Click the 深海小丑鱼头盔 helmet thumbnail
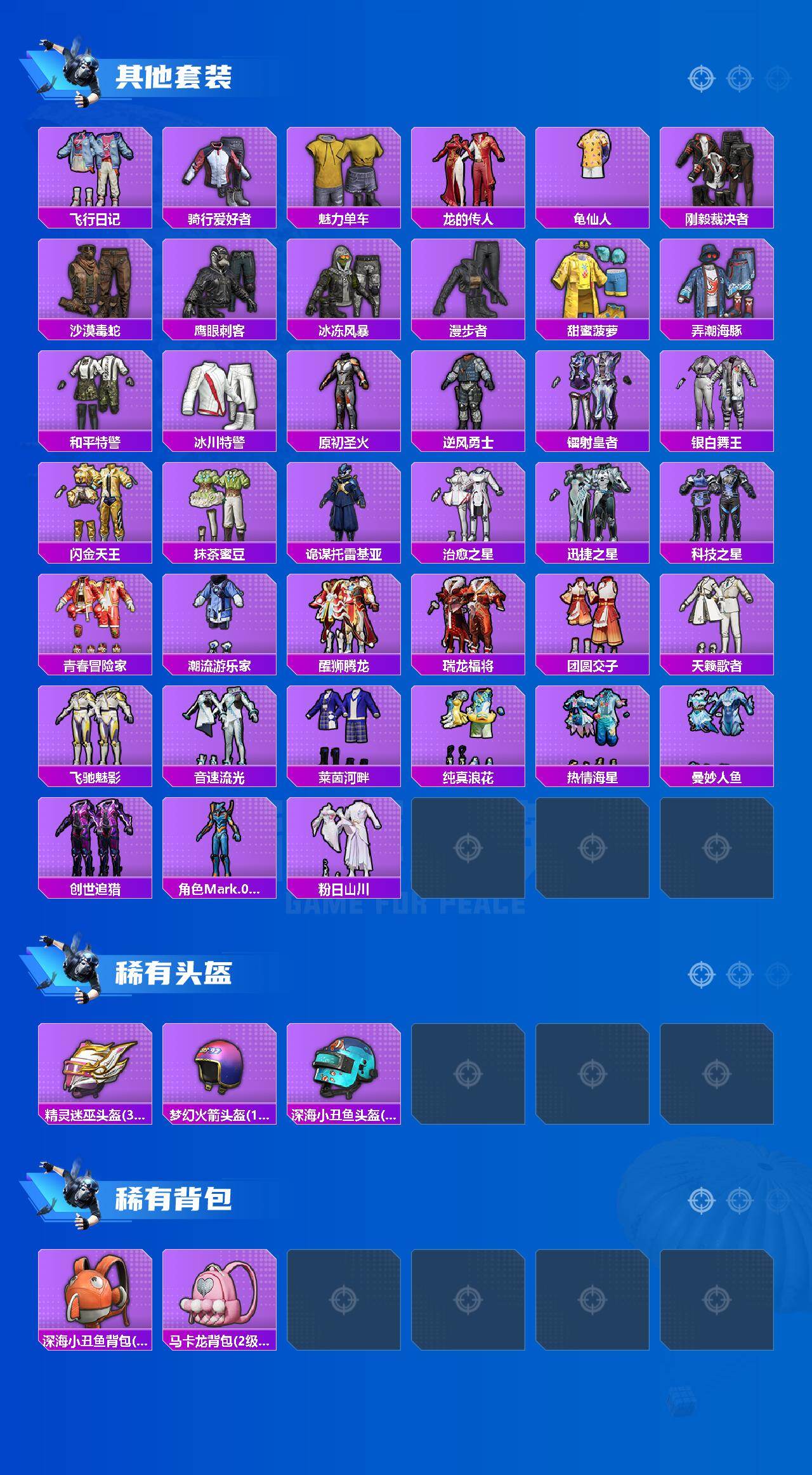 tap(344, 1066)
